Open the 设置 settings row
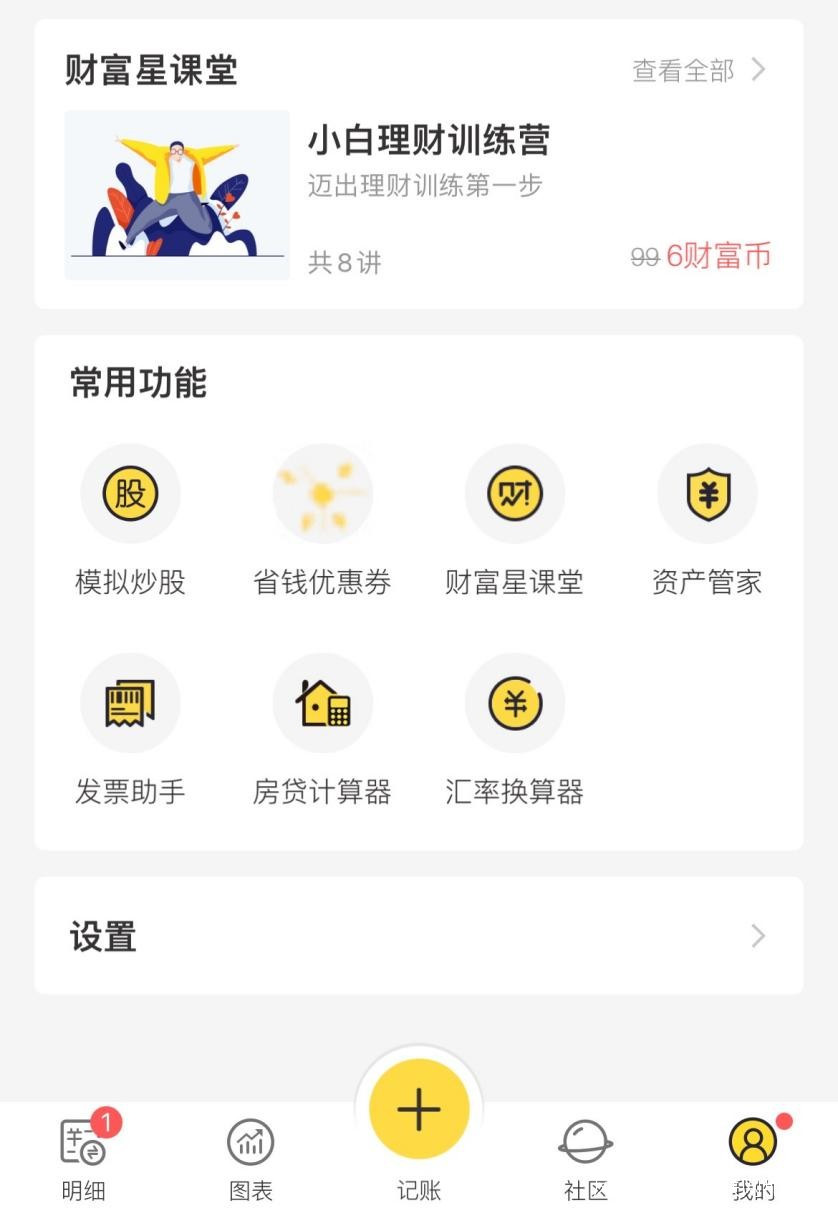 418,936
